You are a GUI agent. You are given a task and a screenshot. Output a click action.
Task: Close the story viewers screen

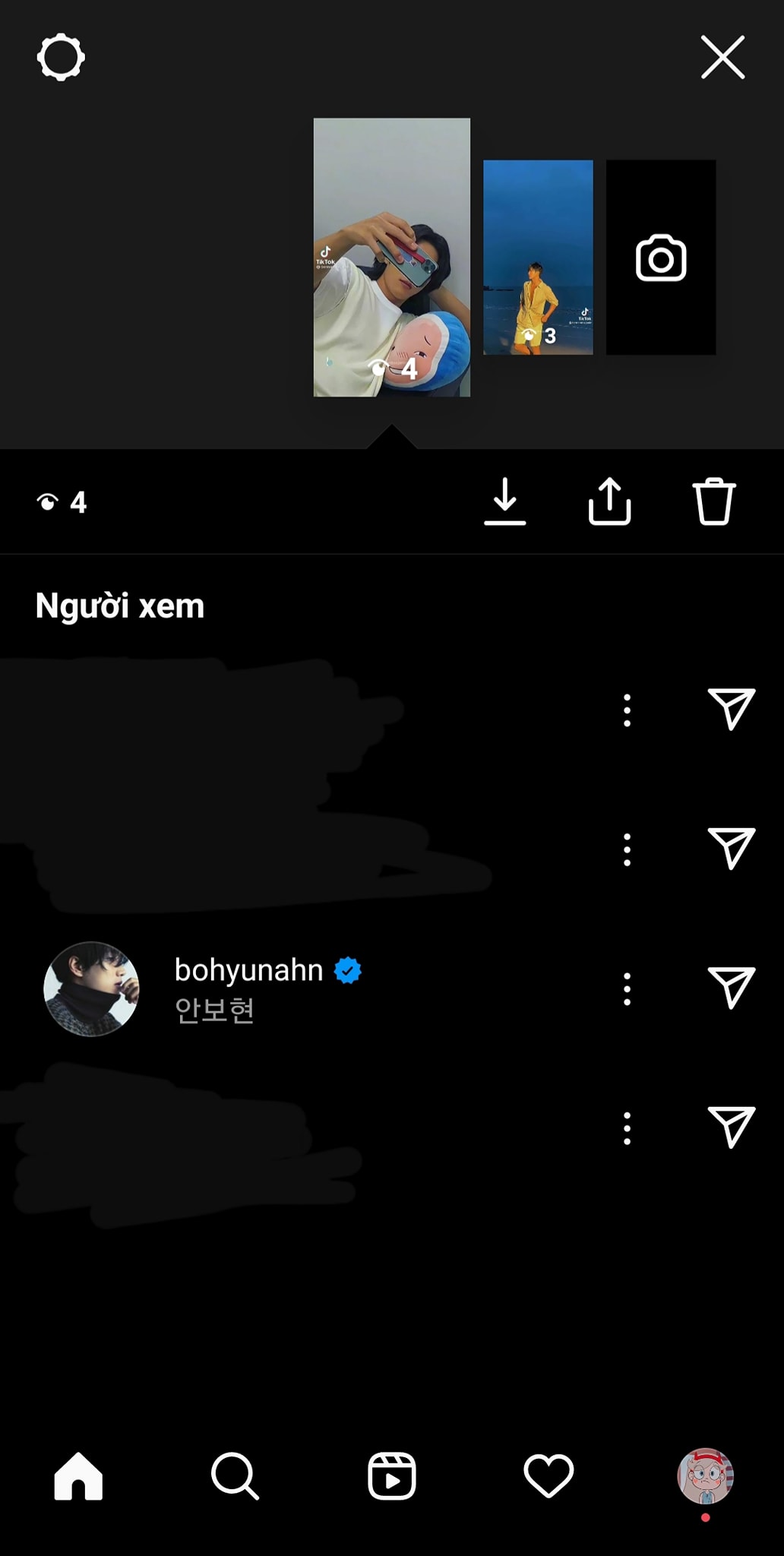722,57
